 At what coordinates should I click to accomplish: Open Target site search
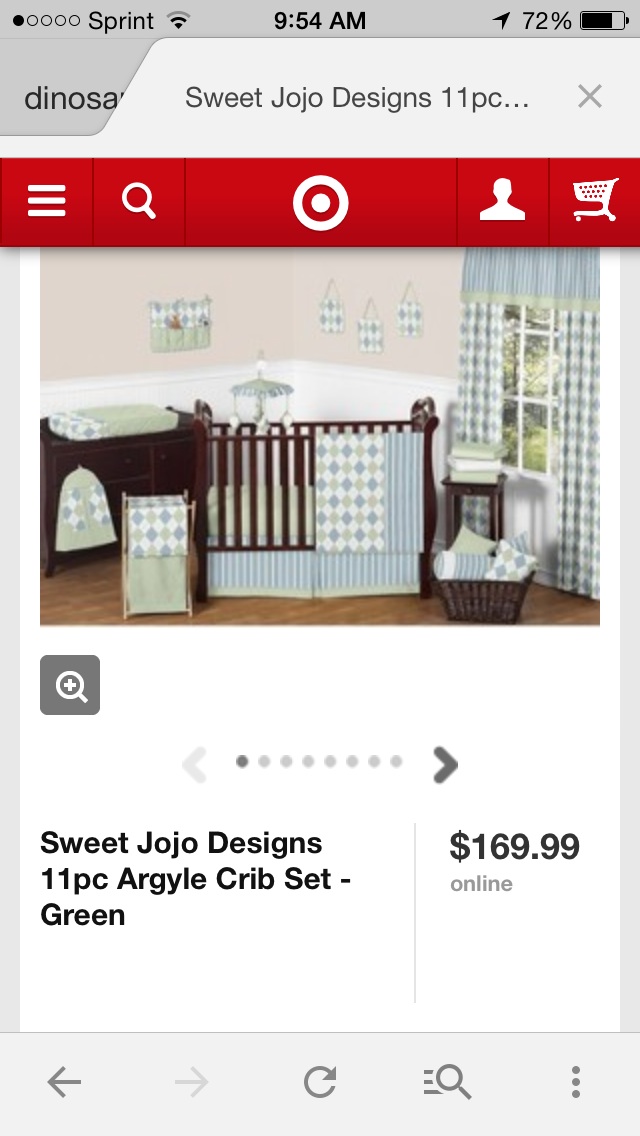[139, 201]
